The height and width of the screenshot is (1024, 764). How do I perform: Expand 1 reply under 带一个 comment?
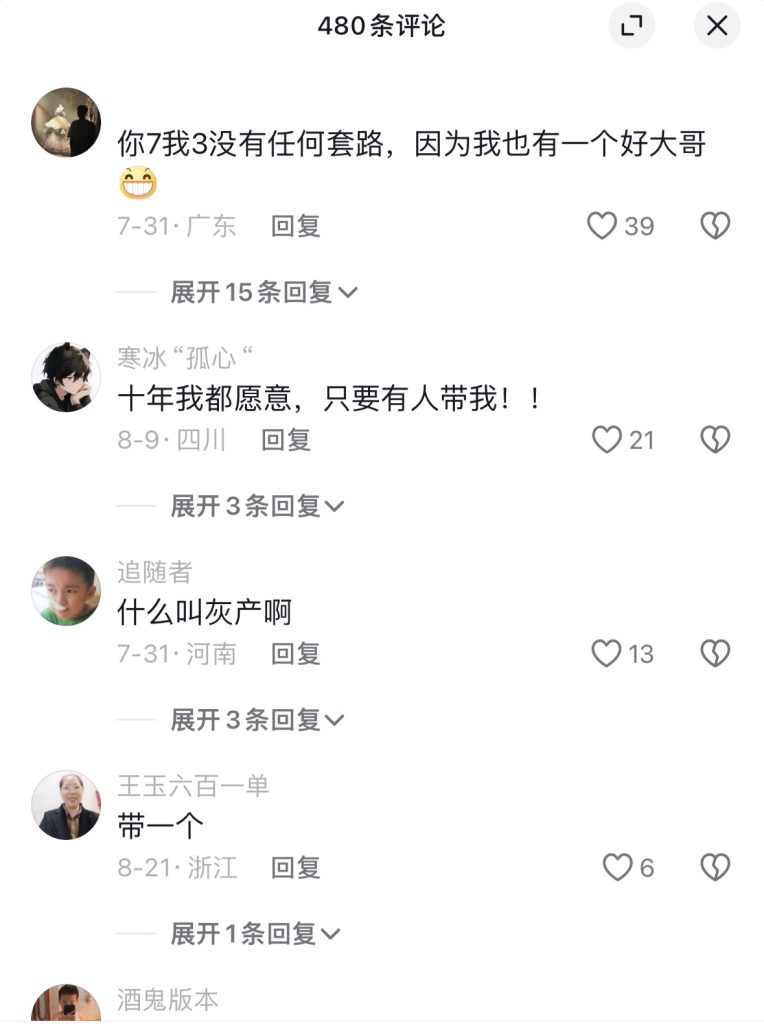245,932
